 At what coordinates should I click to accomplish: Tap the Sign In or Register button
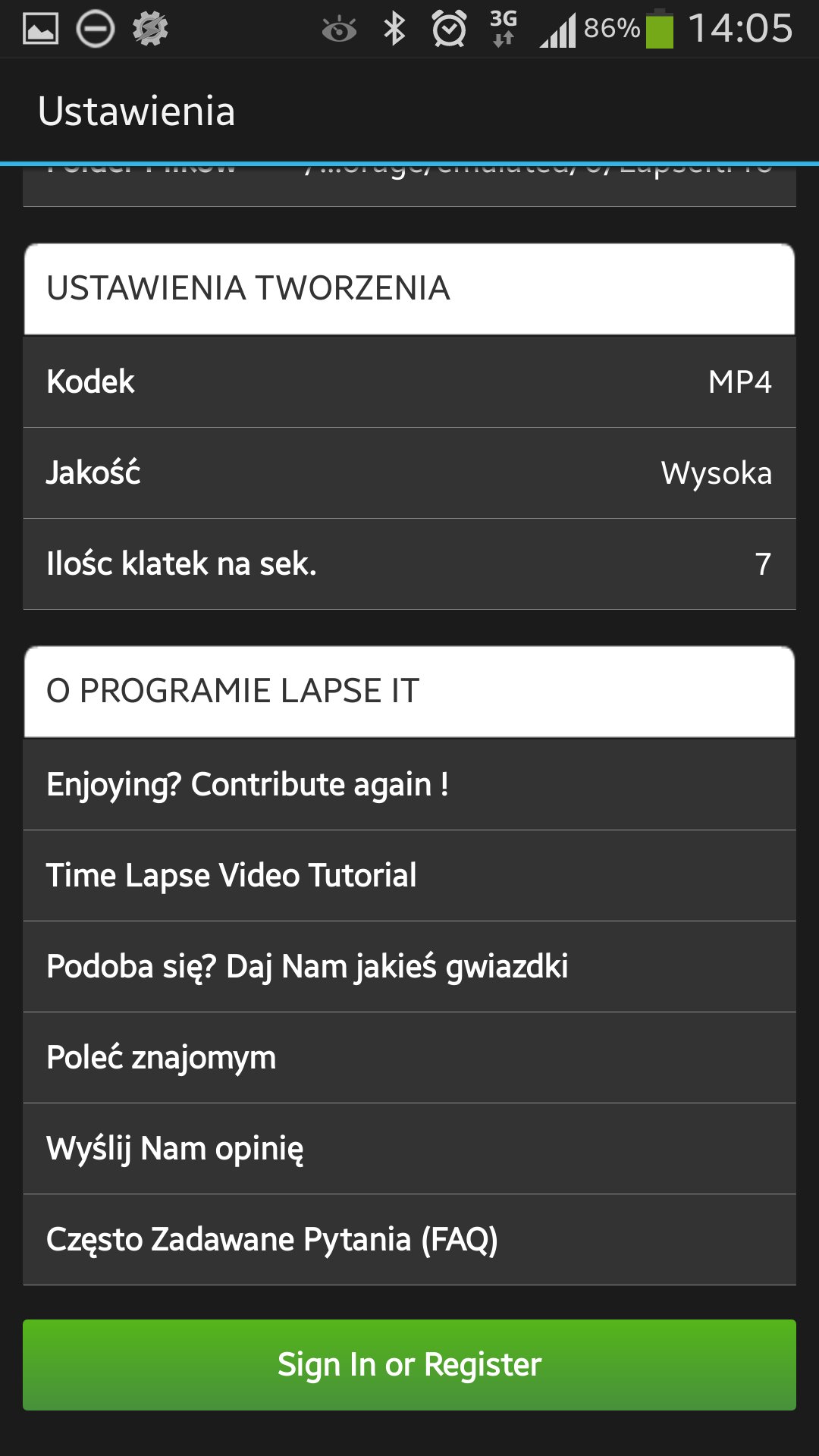point(409,1364)
